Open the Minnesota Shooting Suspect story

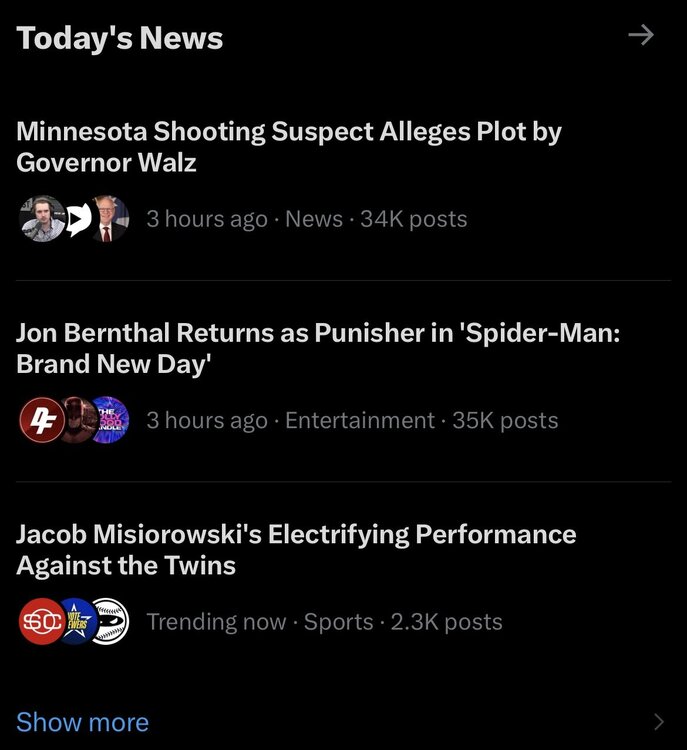click(289, 146)
